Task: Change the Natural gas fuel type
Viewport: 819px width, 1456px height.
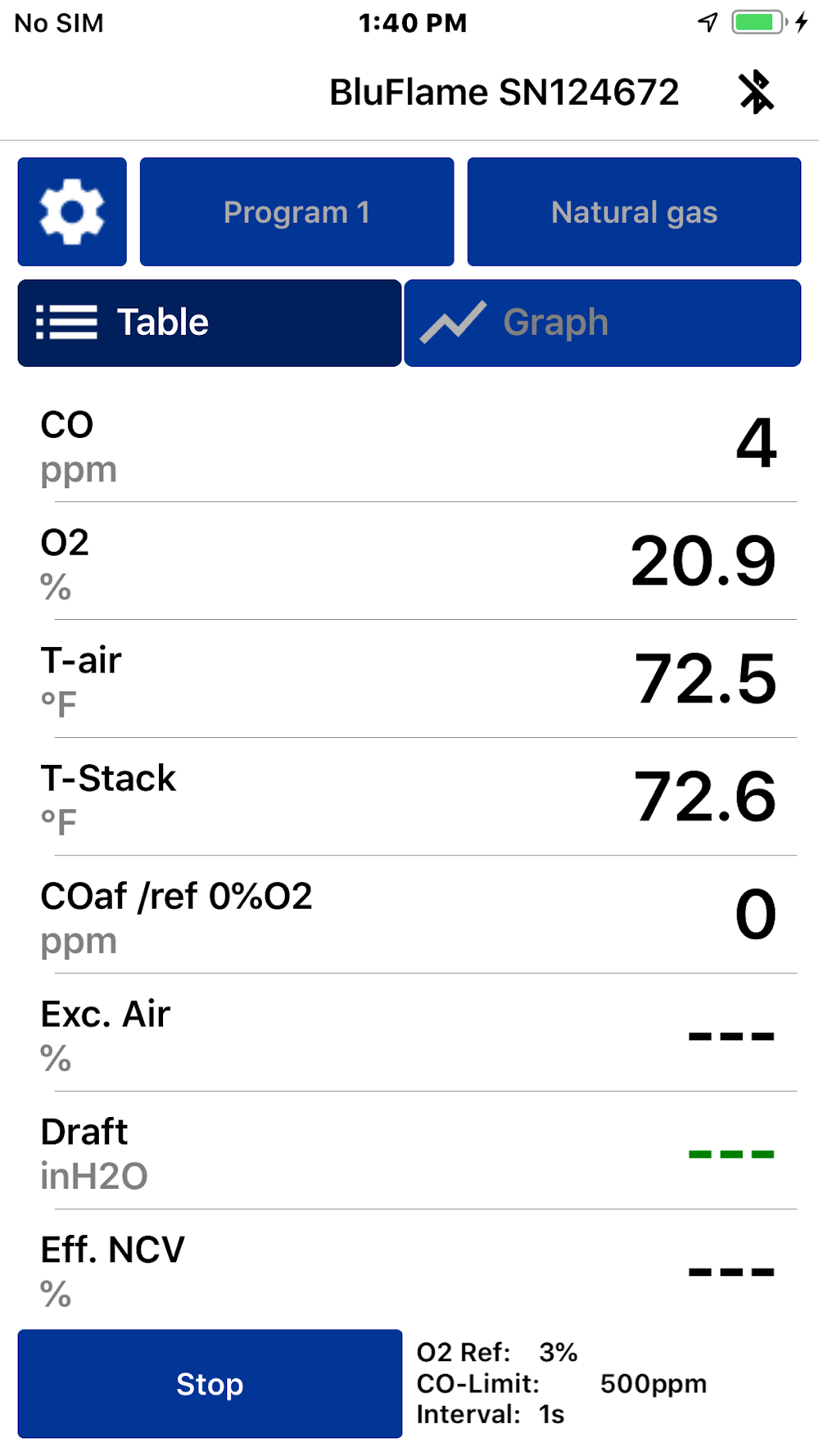Action: (634, 212)
